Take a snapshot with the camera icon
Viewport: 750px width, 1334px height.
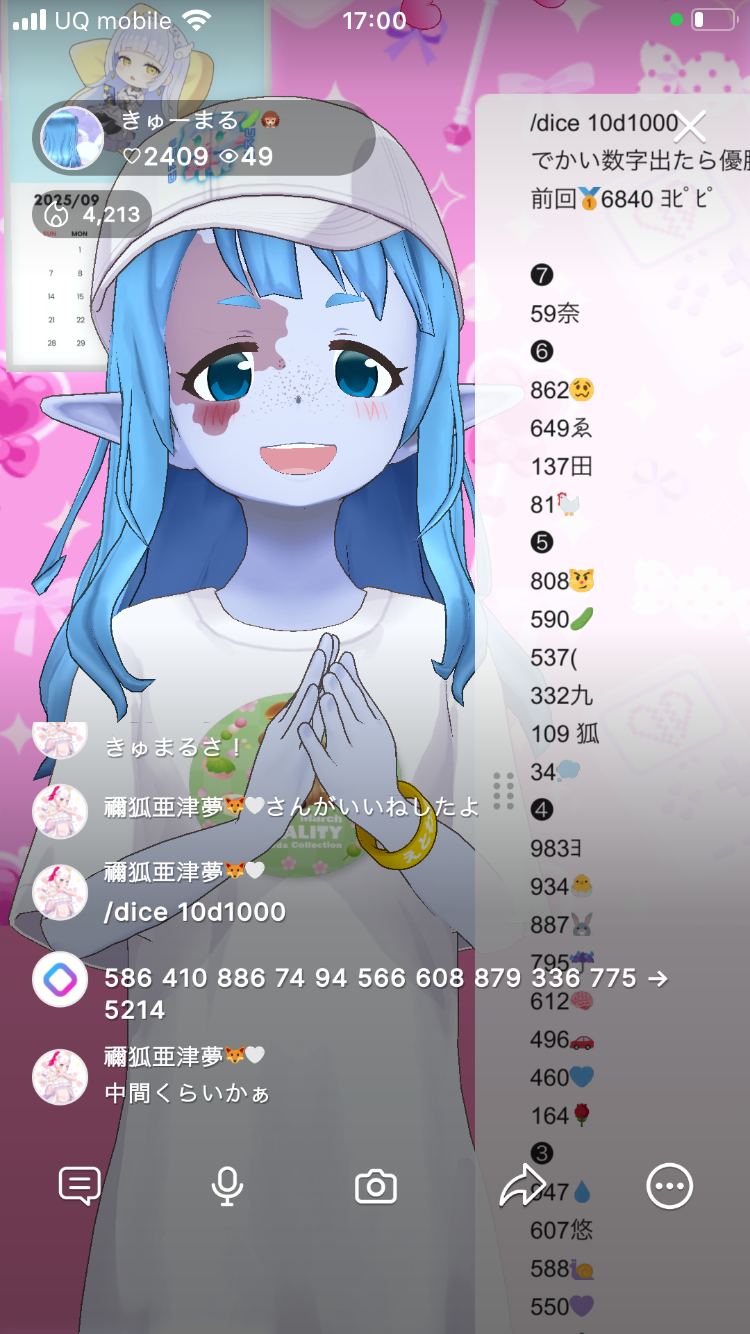click(x=376, y=1187)
